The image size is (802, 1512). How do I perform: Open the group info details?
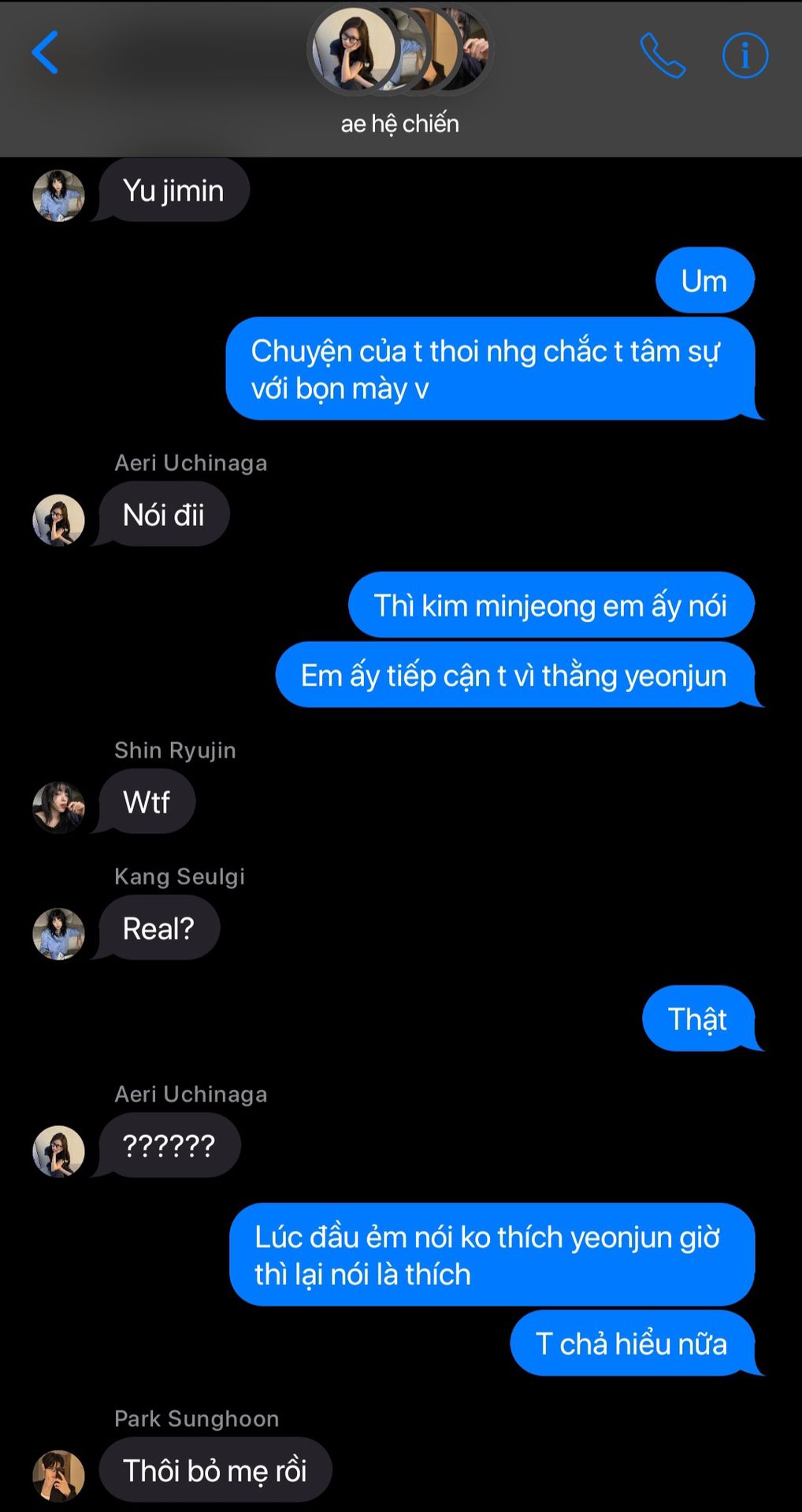(744, 55)
